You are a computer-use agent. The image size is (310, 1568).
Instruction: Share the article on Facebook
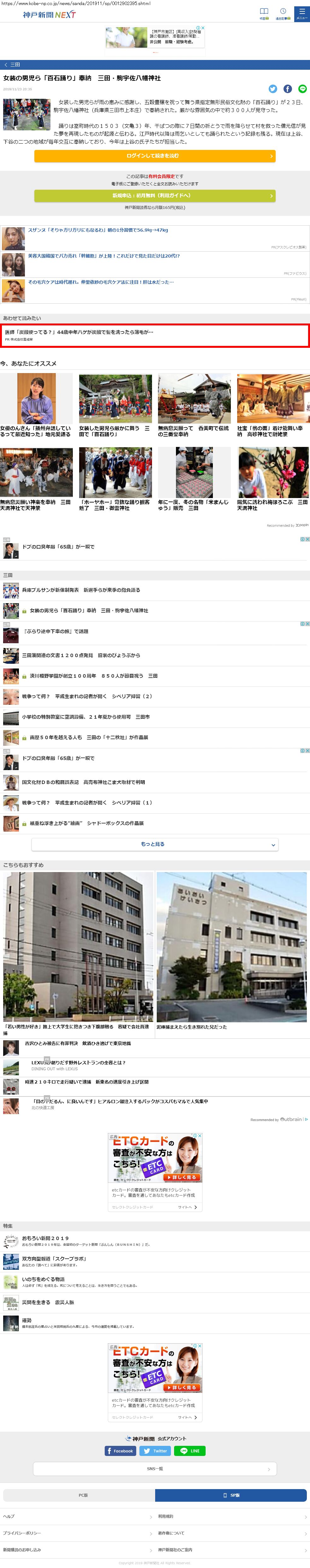coord(288,89)
